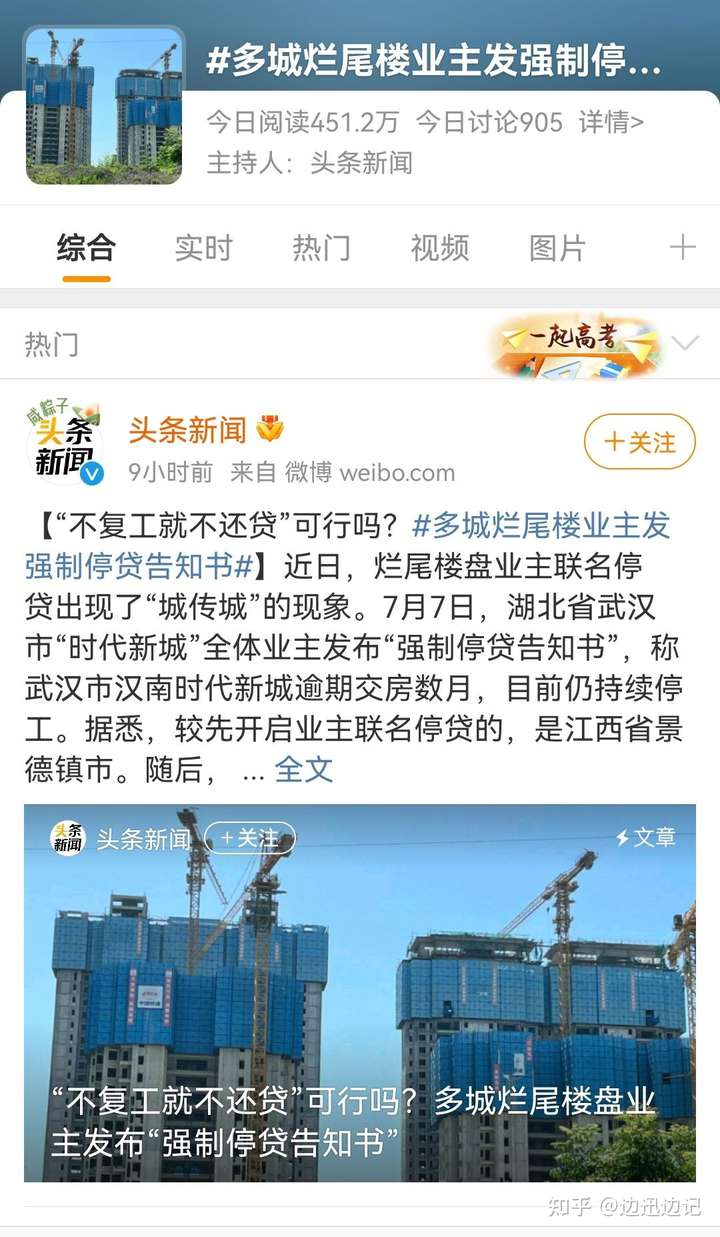The image size is (720, 1237).
Task: Open the topic cover image thumbnail
Action: [x=104, y=106]
